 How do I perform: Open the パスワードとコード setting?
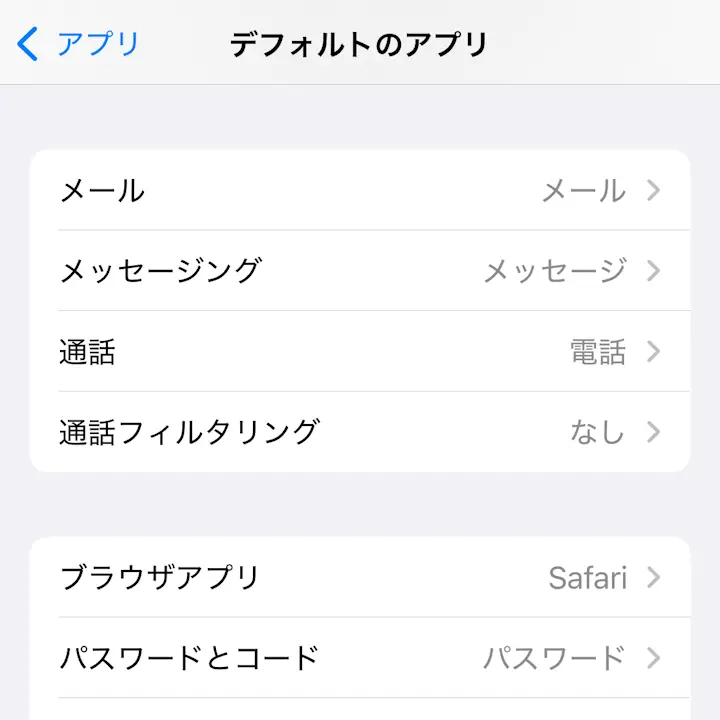point(360,657)
